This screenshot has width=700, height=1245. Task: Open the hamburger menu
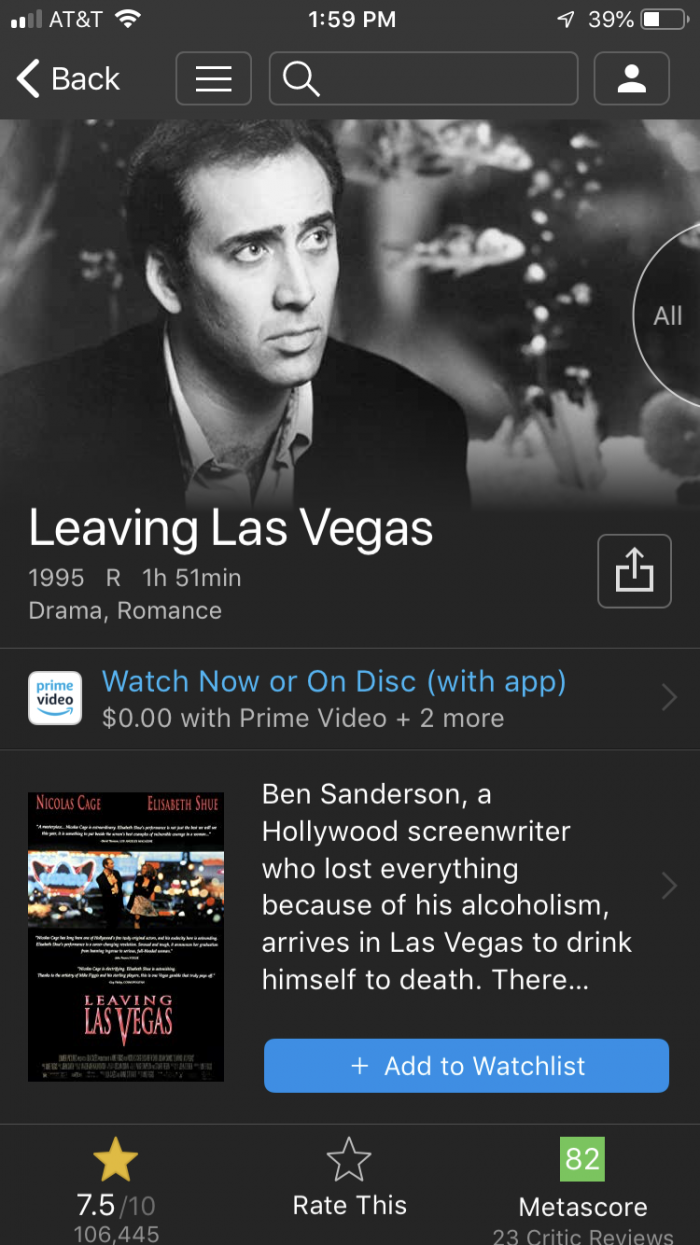[213, 79]
